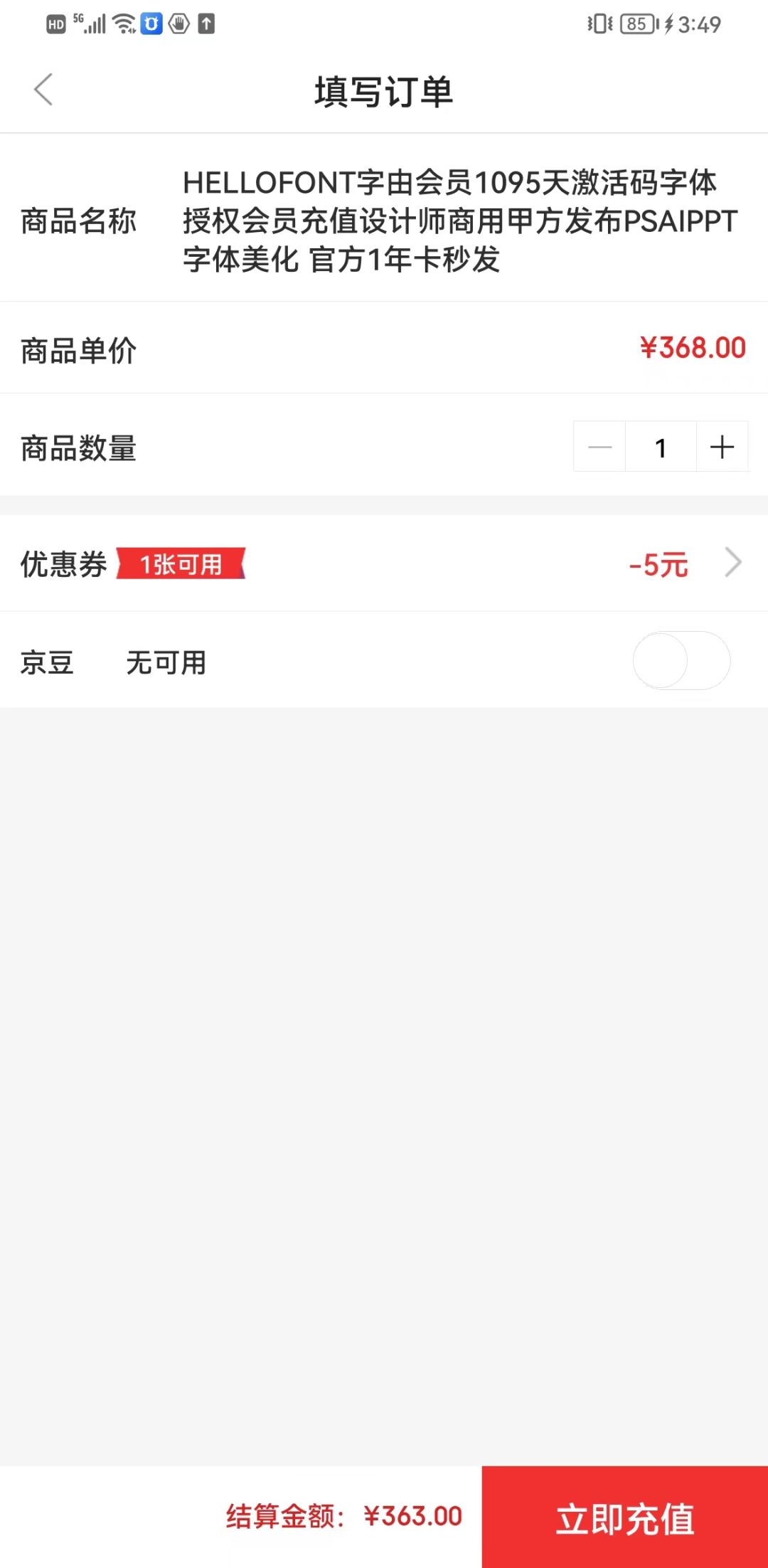Increase product quantity with the plus button
The image size is (768, 1568).
[722, 447]
